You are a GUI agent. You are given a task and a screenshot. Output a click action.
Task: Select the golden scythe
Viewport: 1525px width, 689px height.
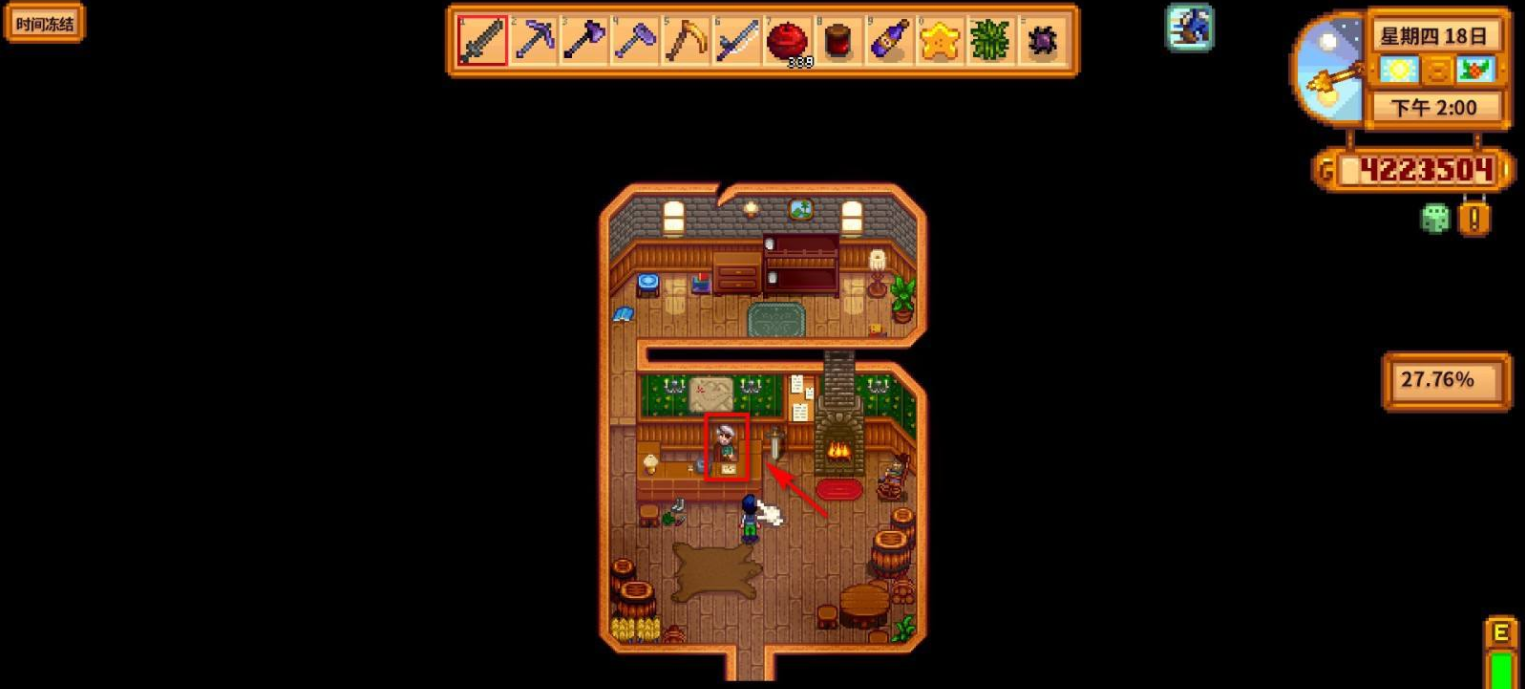pyautogui.click(x=686, y=41)
